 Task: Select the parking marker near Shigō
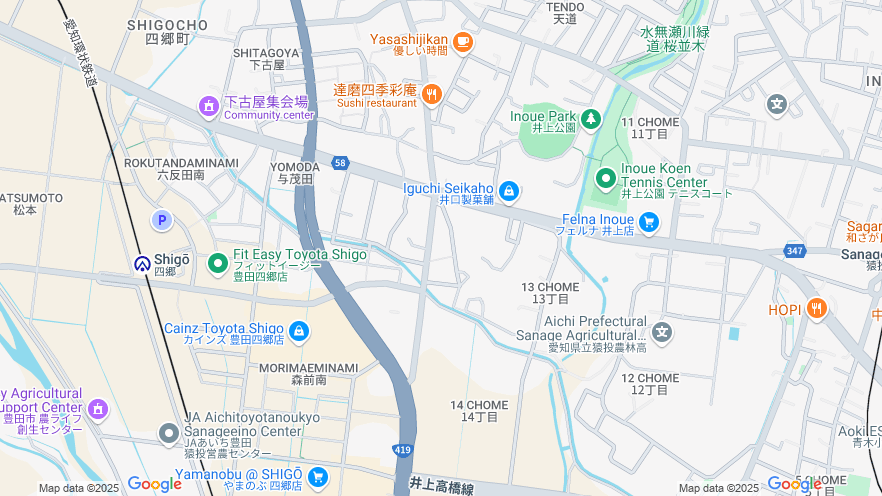tap(161, 219)
